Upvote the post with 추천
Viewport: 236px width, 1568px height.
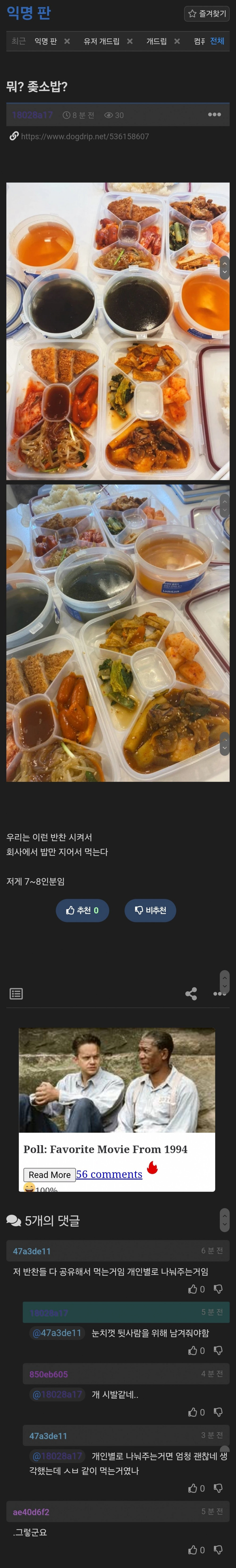pyautogui.click(x=82, y=910)
